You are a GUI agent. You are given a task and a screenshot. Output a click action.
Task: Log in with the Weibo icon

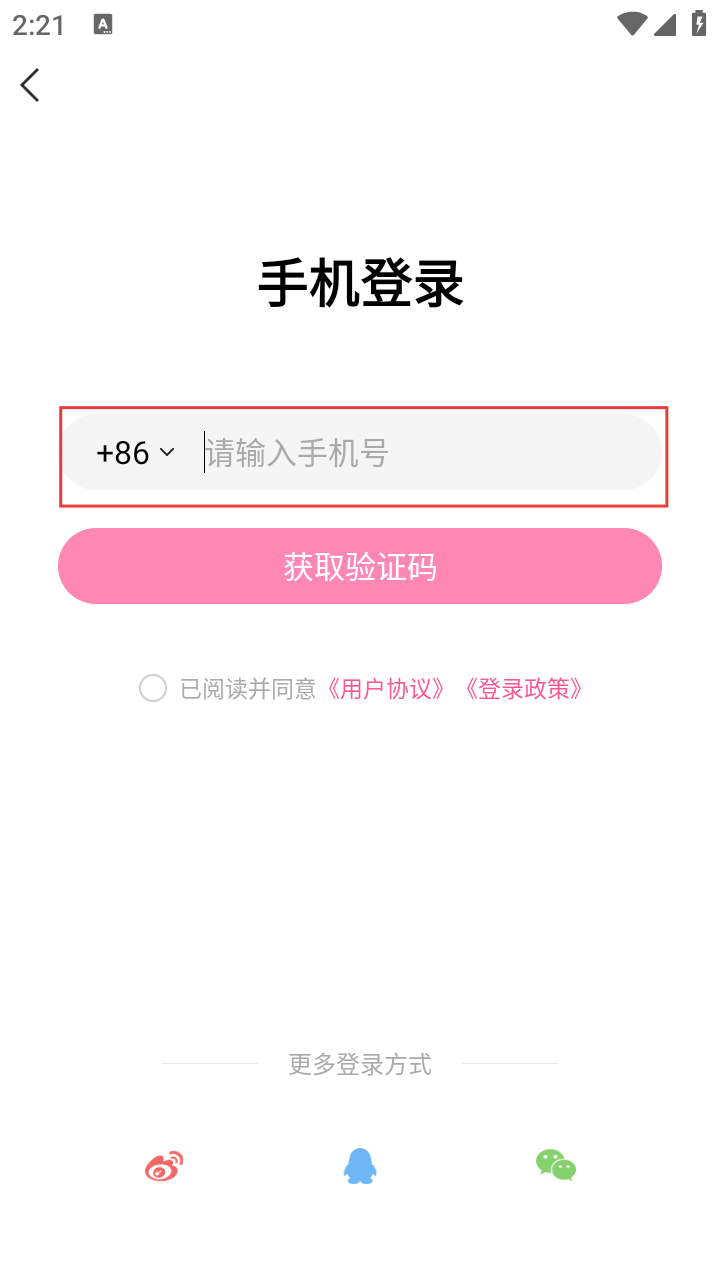coord(164,1166)
